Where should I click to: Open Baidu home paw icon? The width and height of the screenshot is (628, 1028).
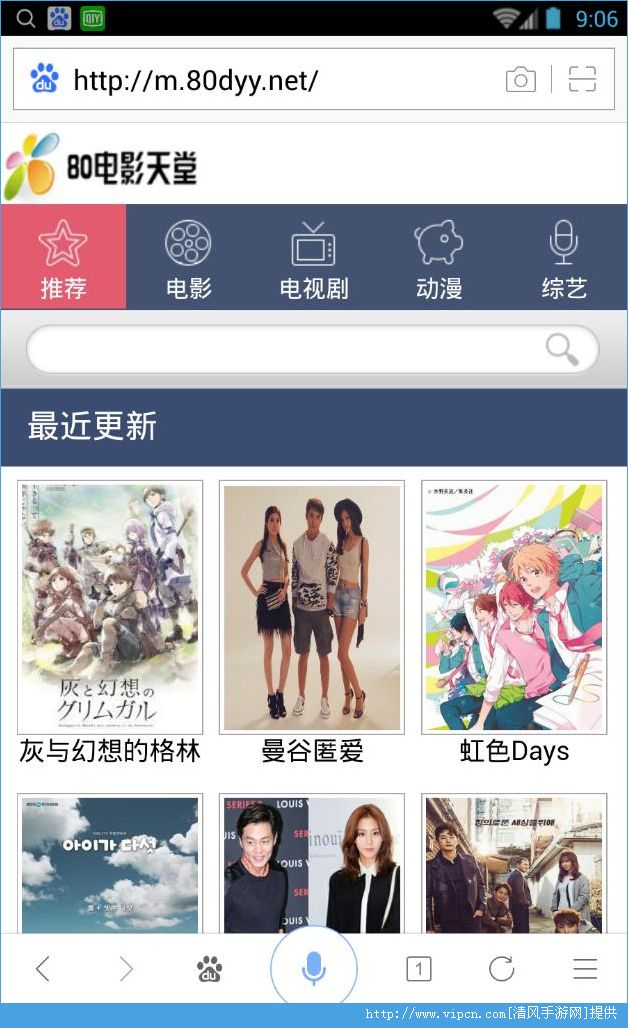click(x=209, y=968)
